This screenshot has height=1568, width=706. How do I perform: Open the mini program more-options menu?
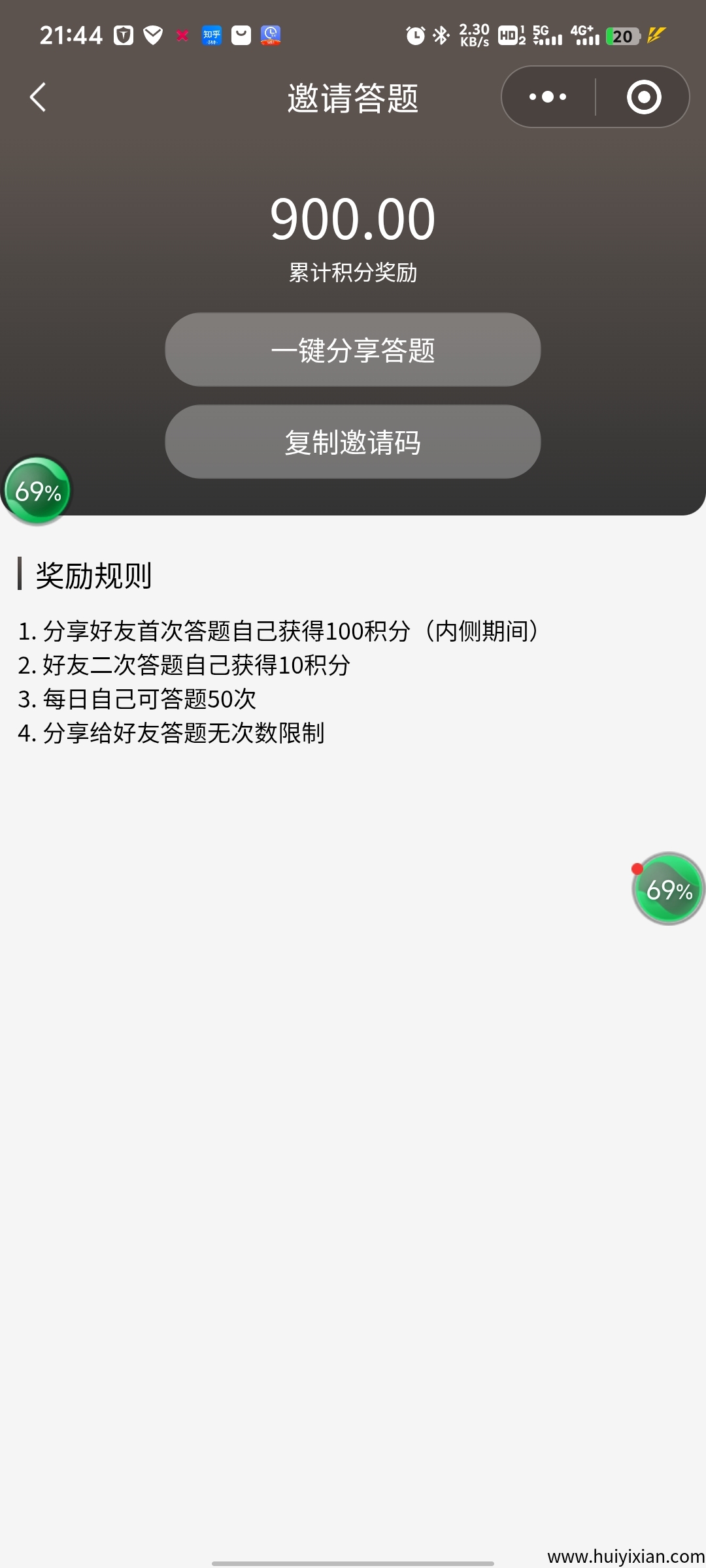click(548, 97)
